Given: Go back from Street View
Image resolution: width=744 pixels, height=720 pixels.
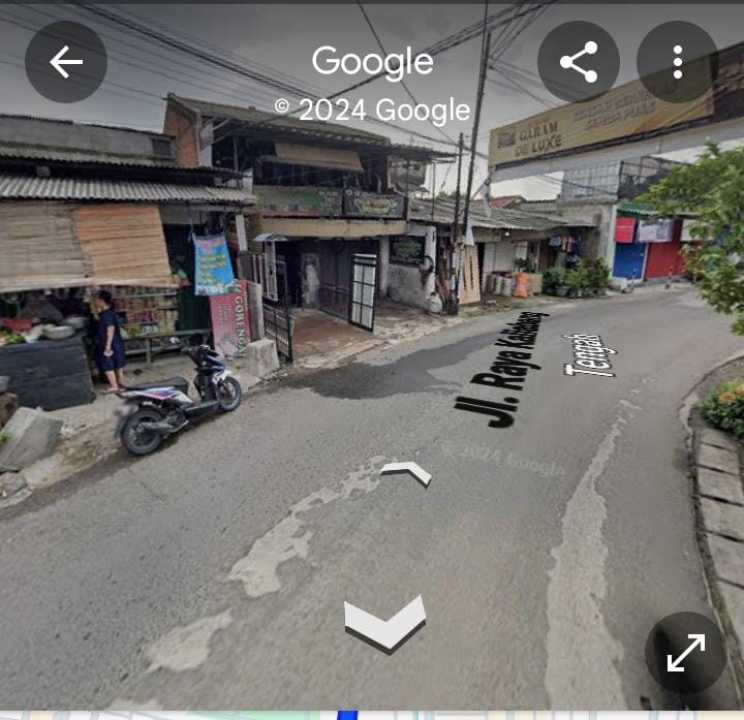Looking at the screenshot, I should coord(66,62).
